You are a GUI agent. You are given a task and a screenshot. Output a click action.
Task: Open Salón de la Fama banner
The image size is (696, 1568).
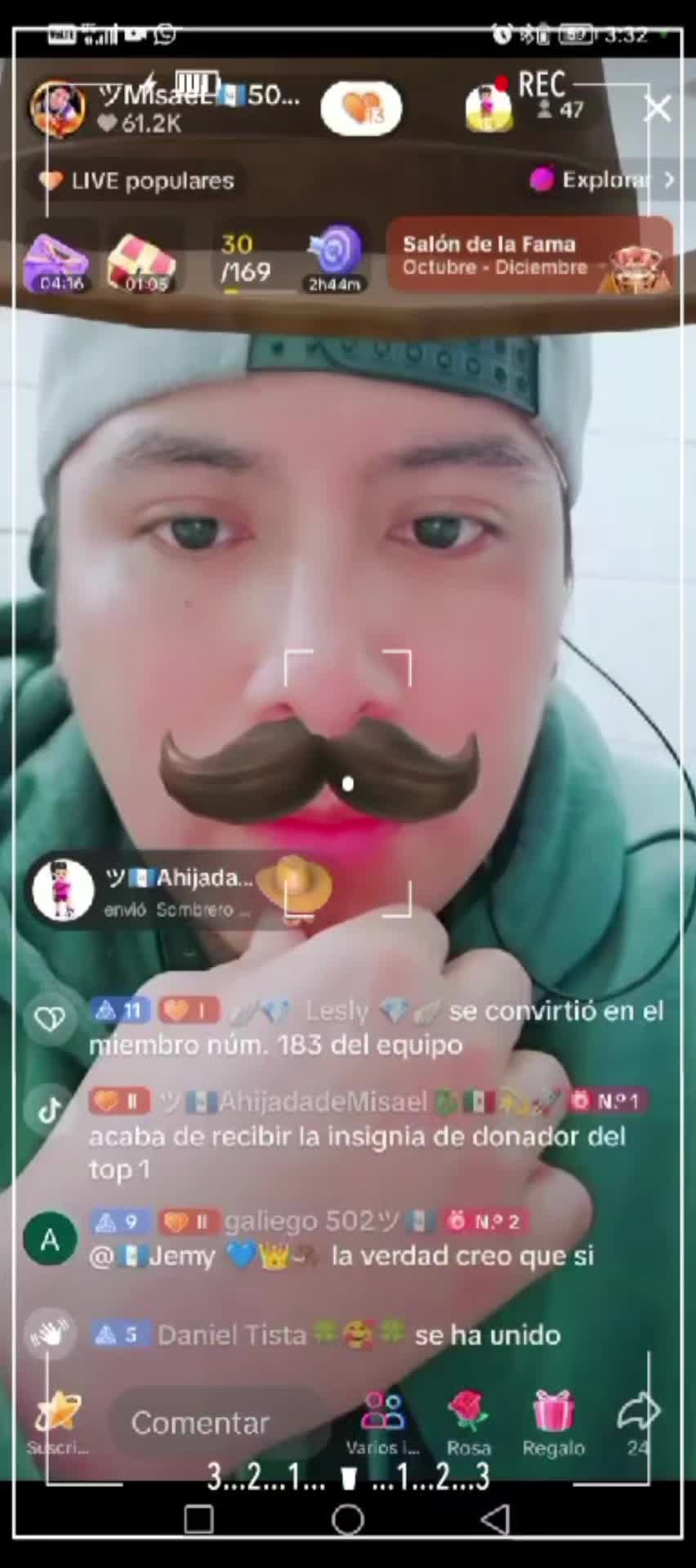(x=529, y=256)
